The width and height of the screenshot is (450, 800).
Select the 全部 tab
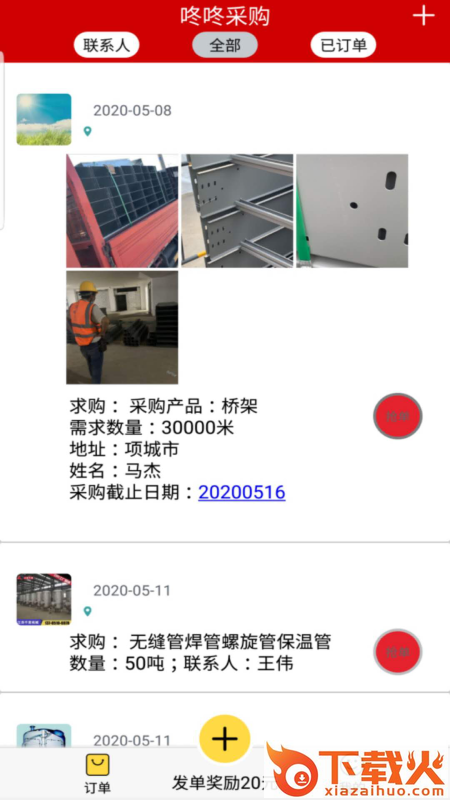225,45
